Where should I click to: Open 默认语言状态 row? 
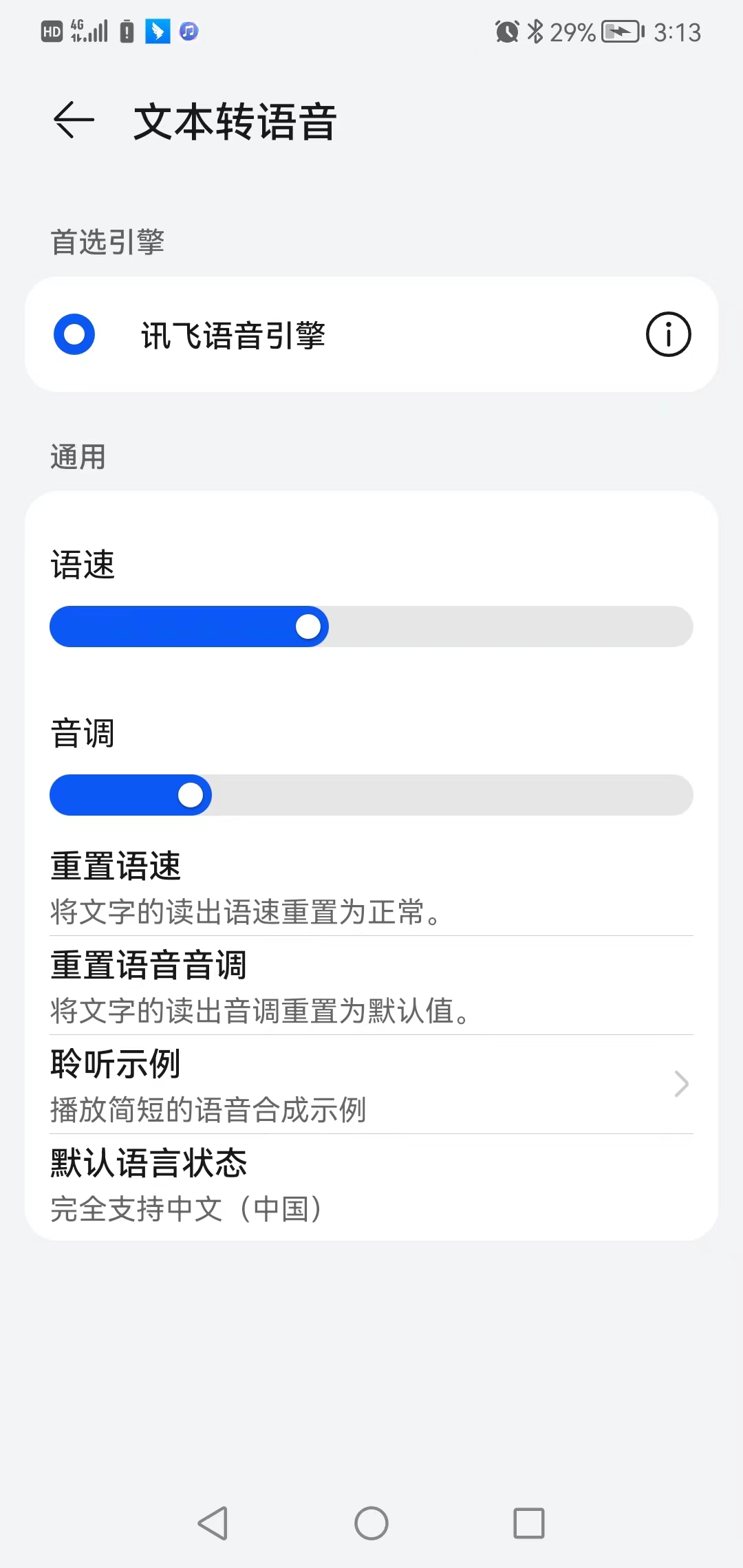pyautogui.click(x=371, y=1184)
